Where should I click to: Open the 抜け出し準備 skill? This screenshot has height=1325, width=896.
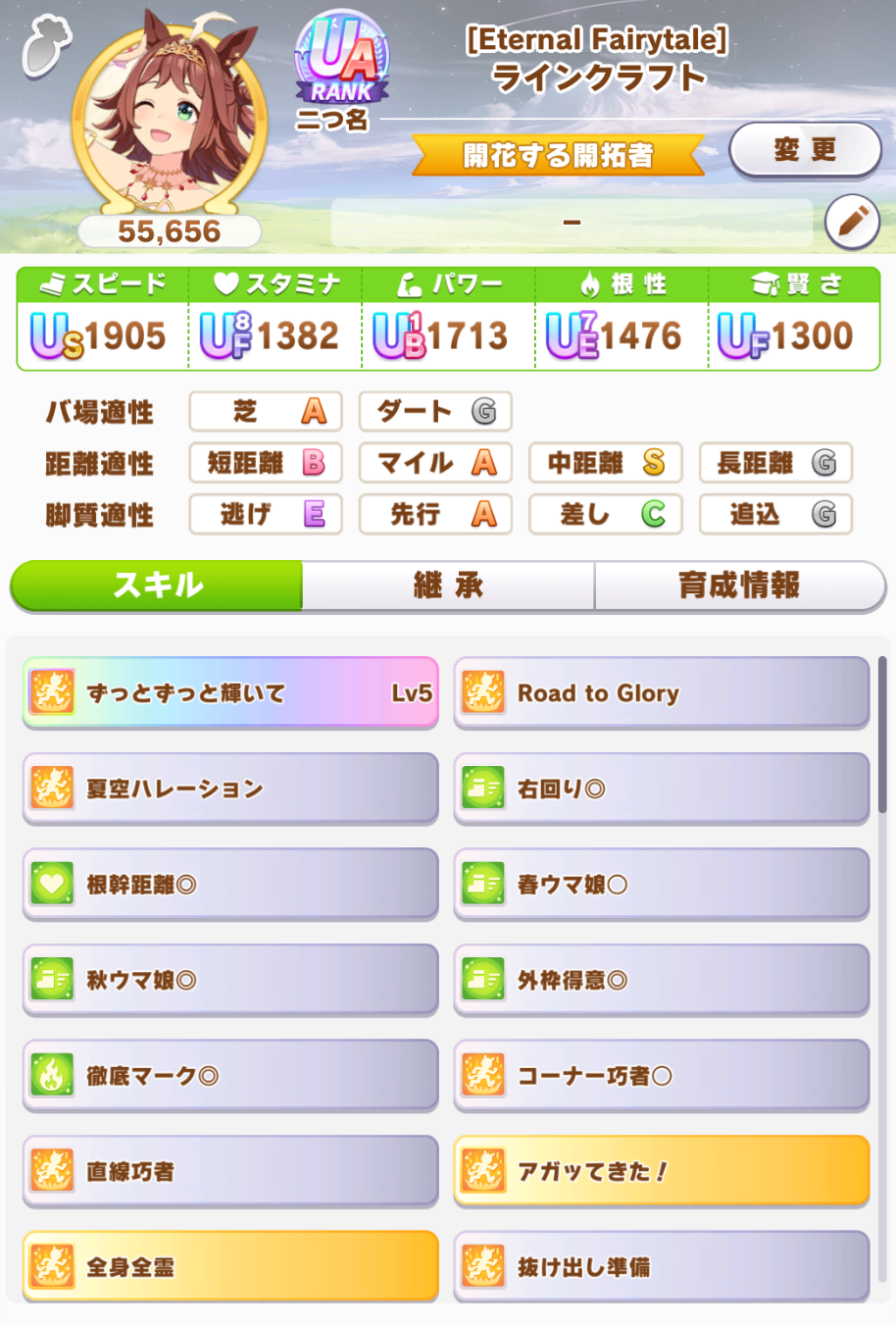pos(662,1266)
